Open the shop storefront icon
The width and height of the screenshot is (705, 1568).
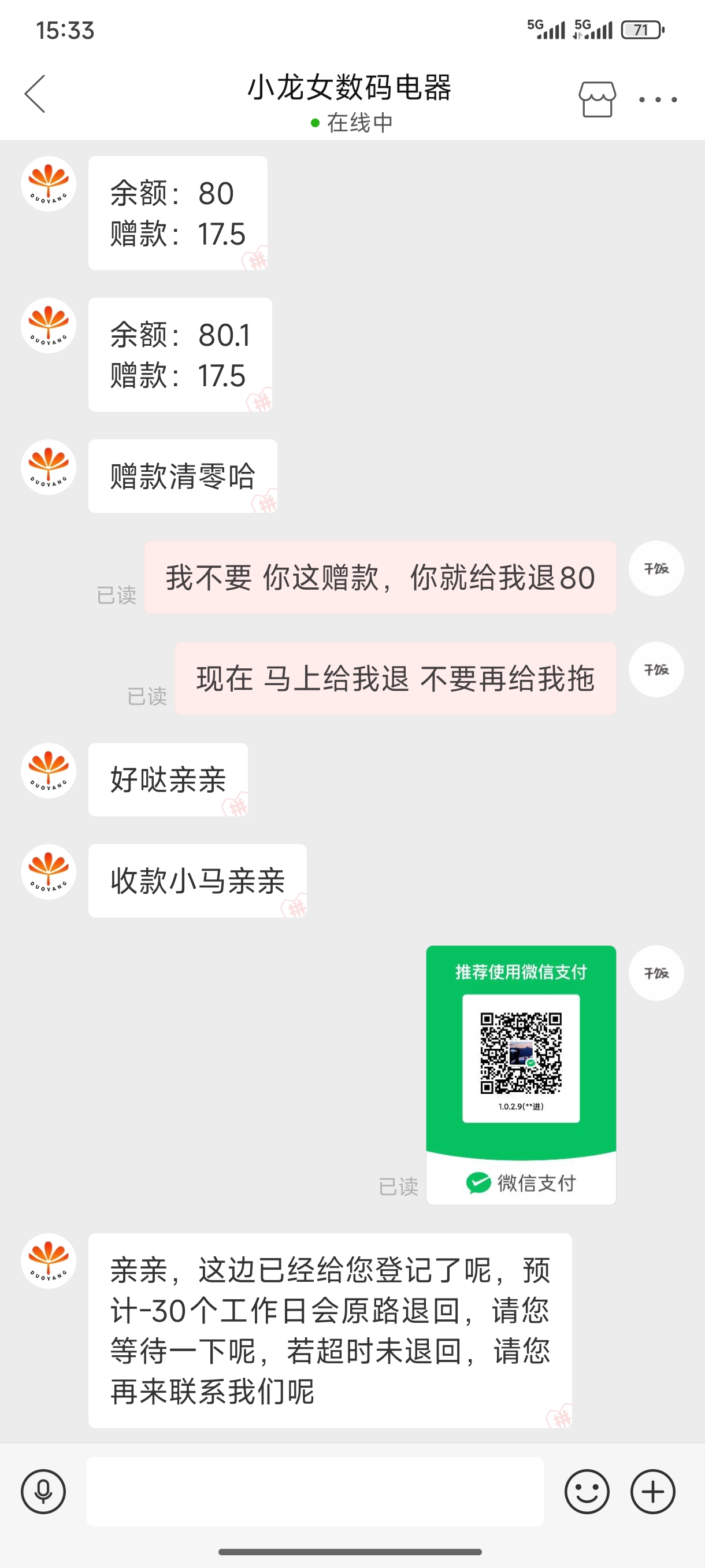(x=597, y=99)
